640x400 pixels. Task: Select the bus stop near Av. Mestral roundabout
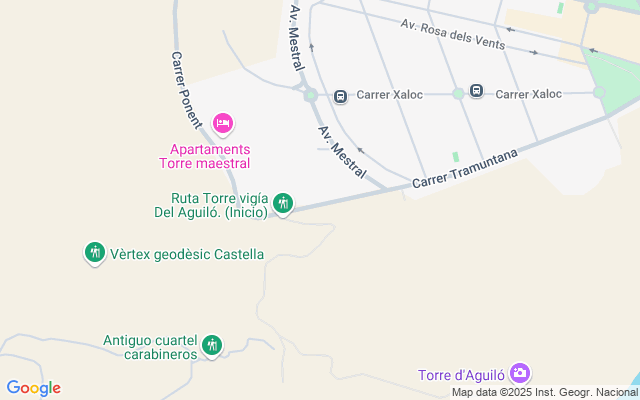[x=340, y=97]
